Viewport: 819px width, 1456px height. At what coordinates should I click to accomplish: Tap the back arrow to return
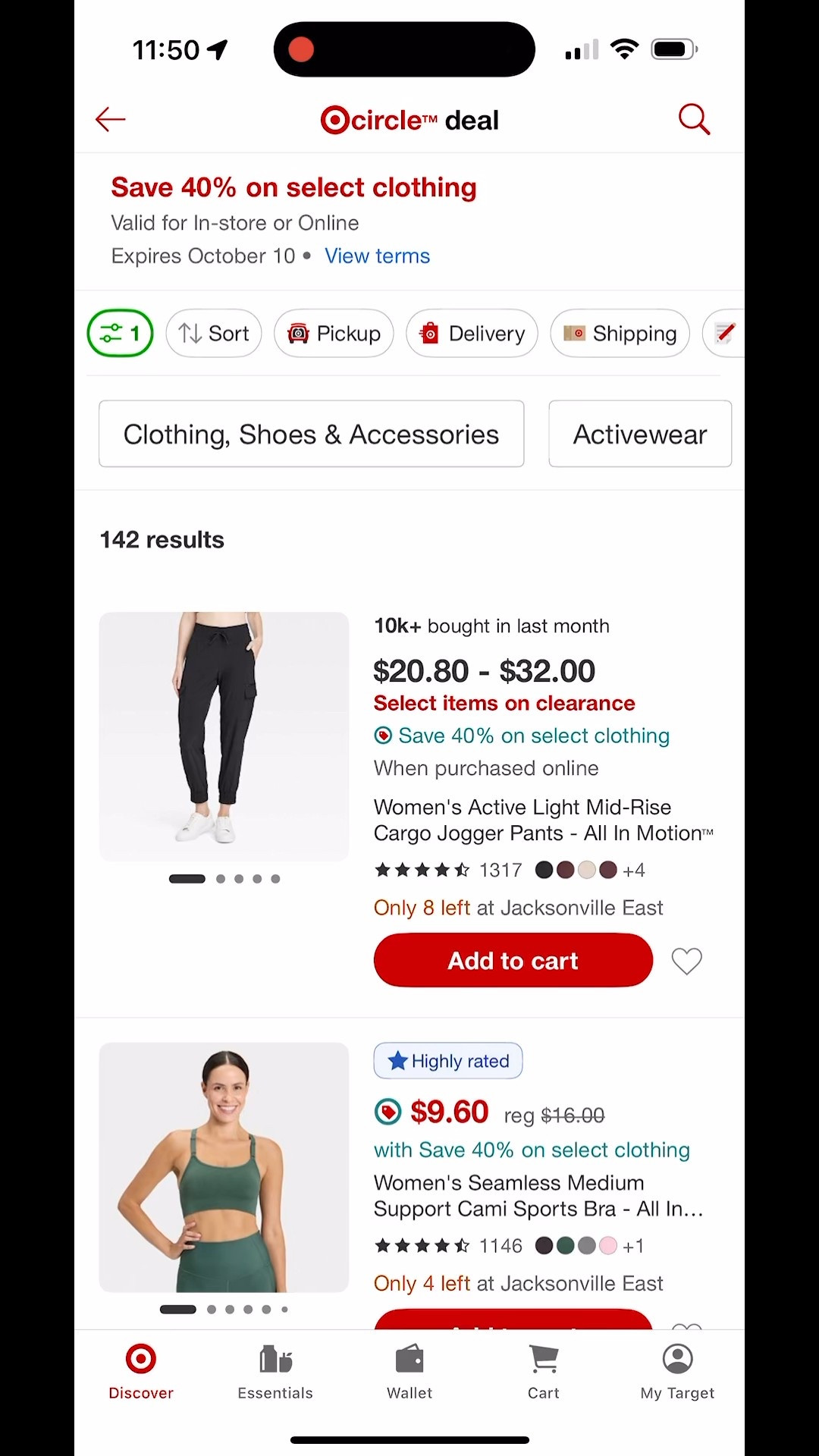(x=110, y=119)
